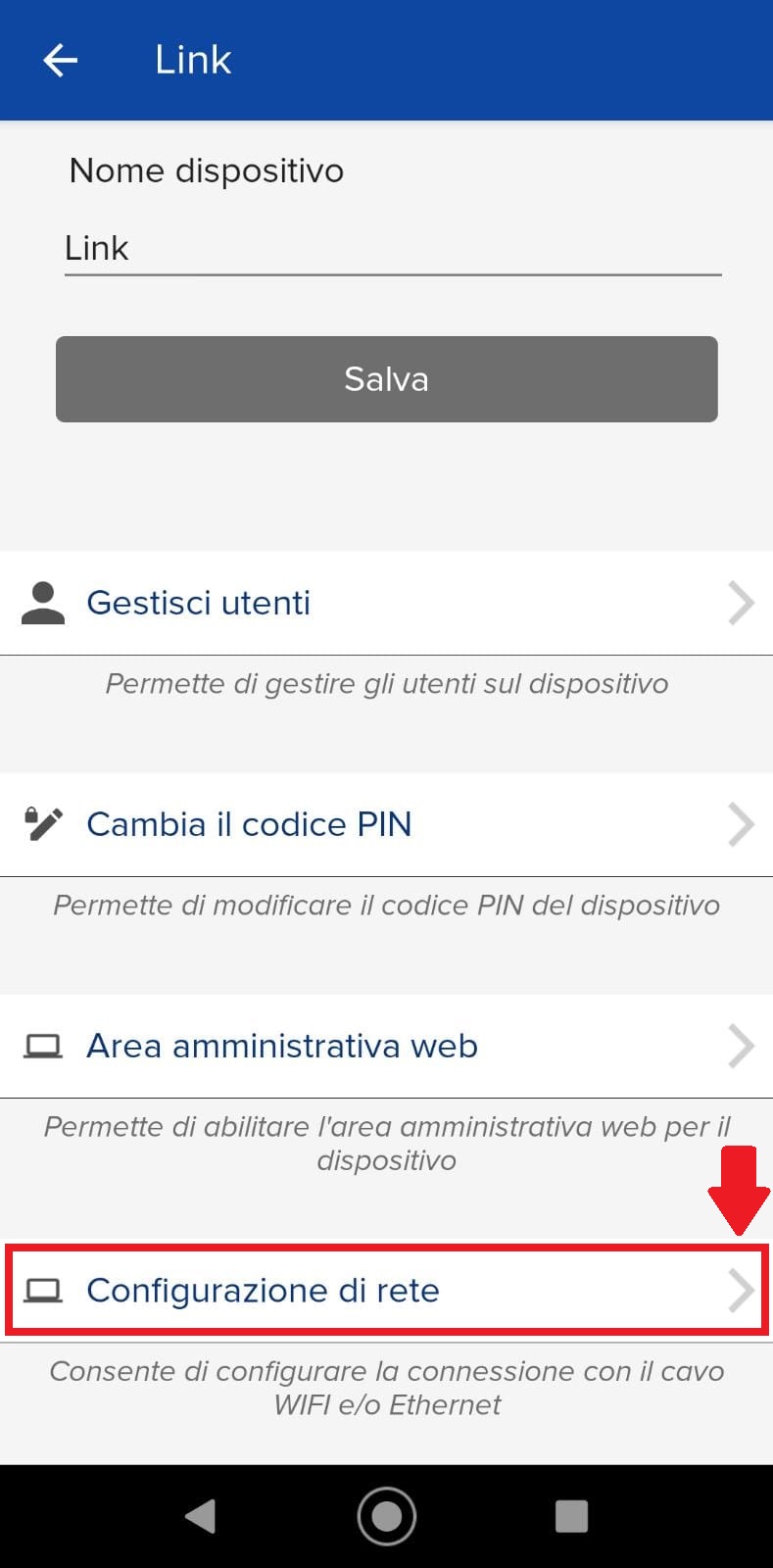Image resolution: width=773 pixels, height=1568 pixels.
Task: Go back using the top-left arrow
Action: coord(60,61)
